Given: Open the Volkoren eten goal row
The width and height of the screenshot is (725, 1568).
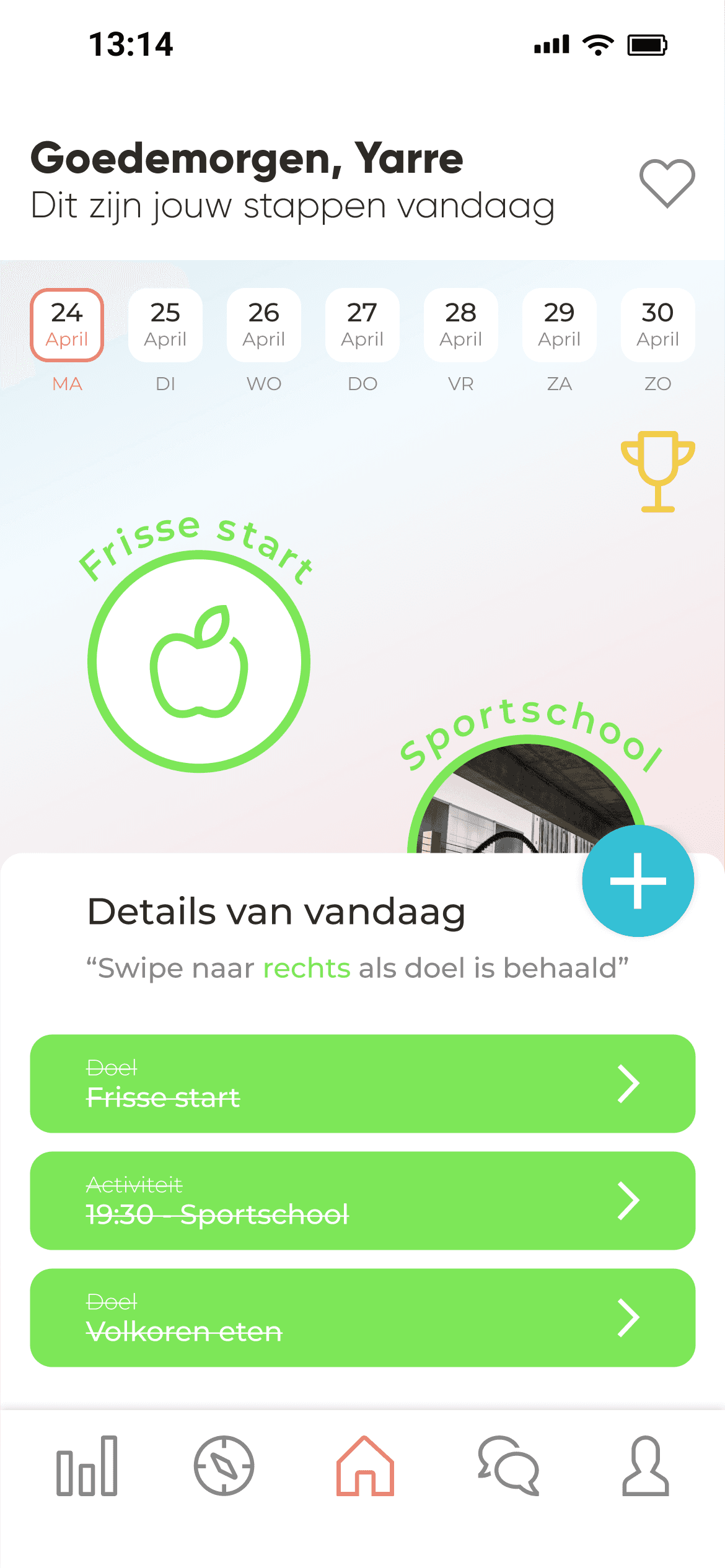Looking at the screenshot, I should [x=362, y=1318].
